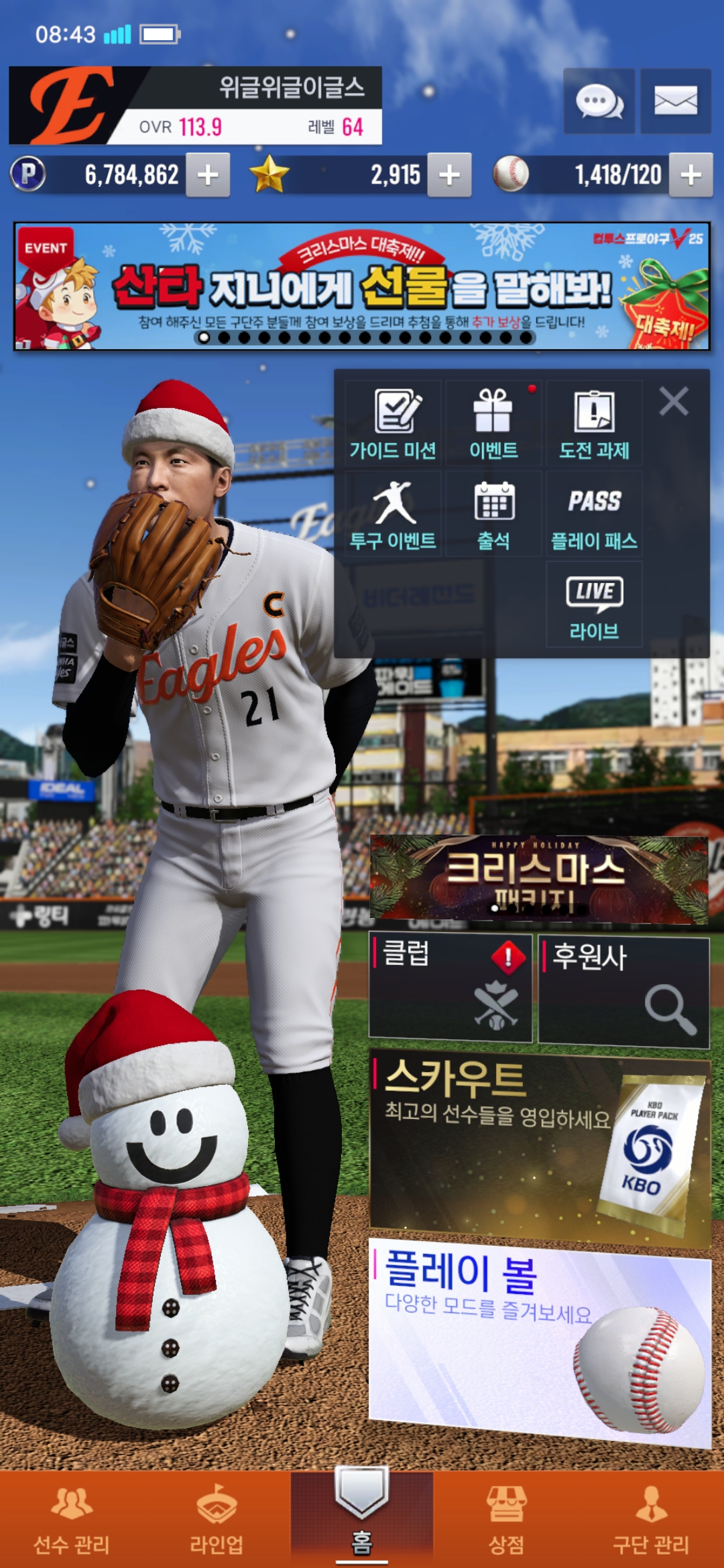Open the 후원사 sponsor card
Viewport: 724px width, 1568px height.
[x=623, y=992]
